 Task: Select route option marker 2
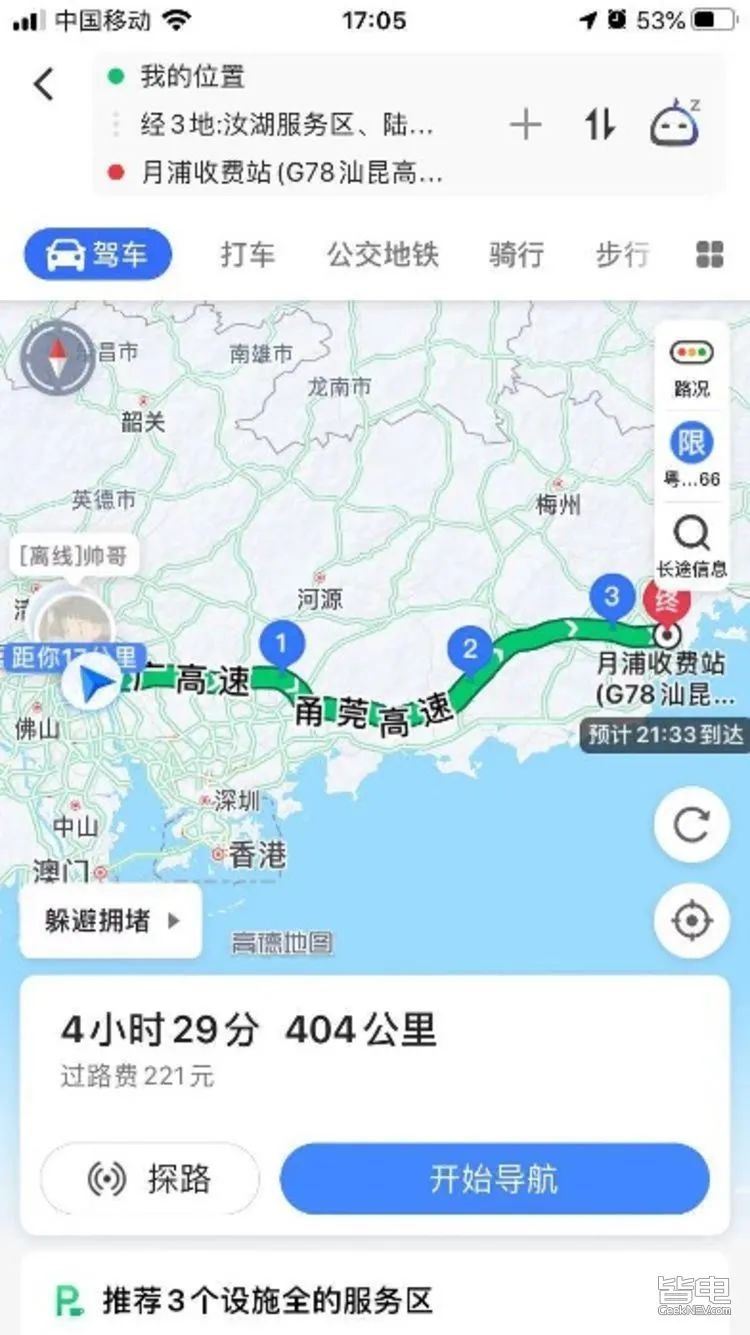(470, 647)
